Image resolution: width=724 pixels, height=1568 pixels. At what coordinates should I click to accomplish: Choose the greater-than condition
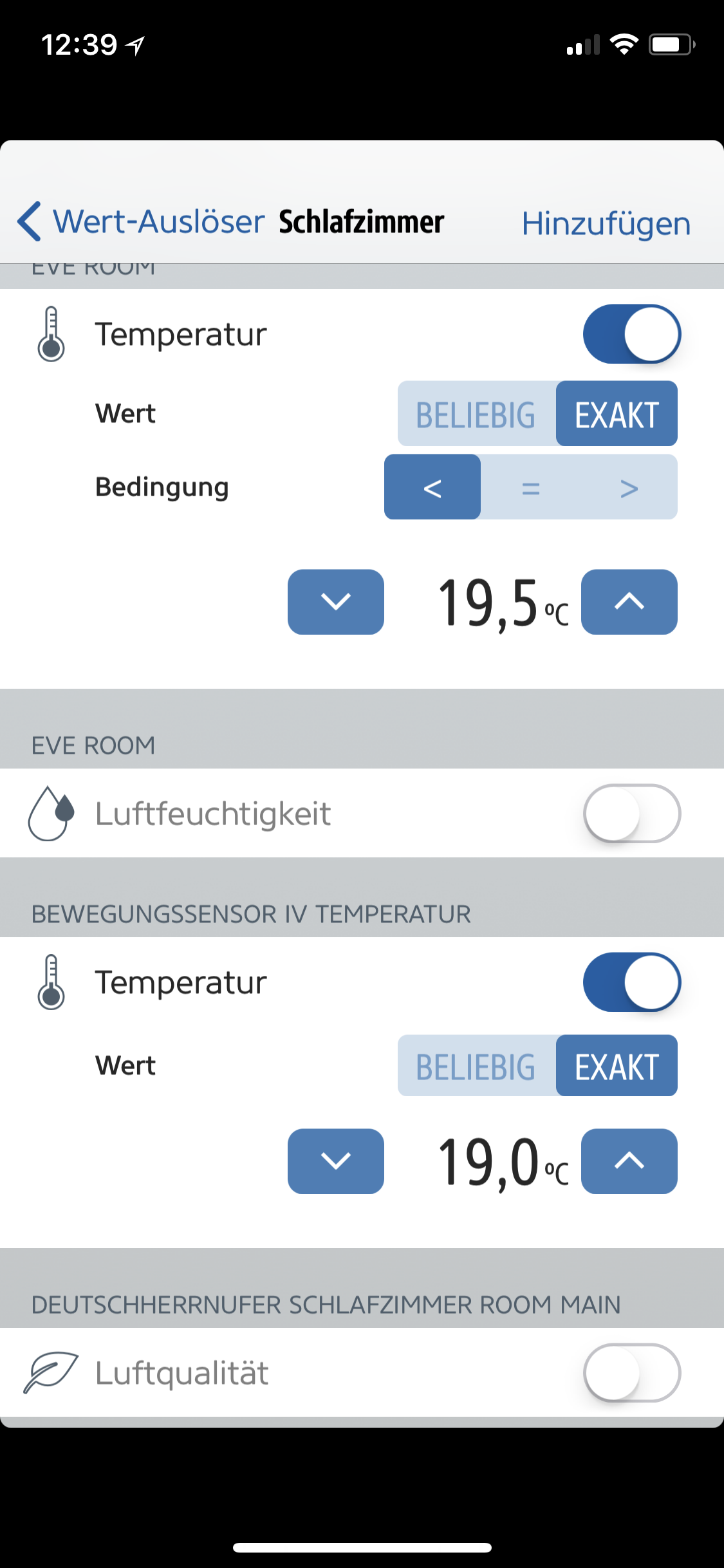coord(629,487)
